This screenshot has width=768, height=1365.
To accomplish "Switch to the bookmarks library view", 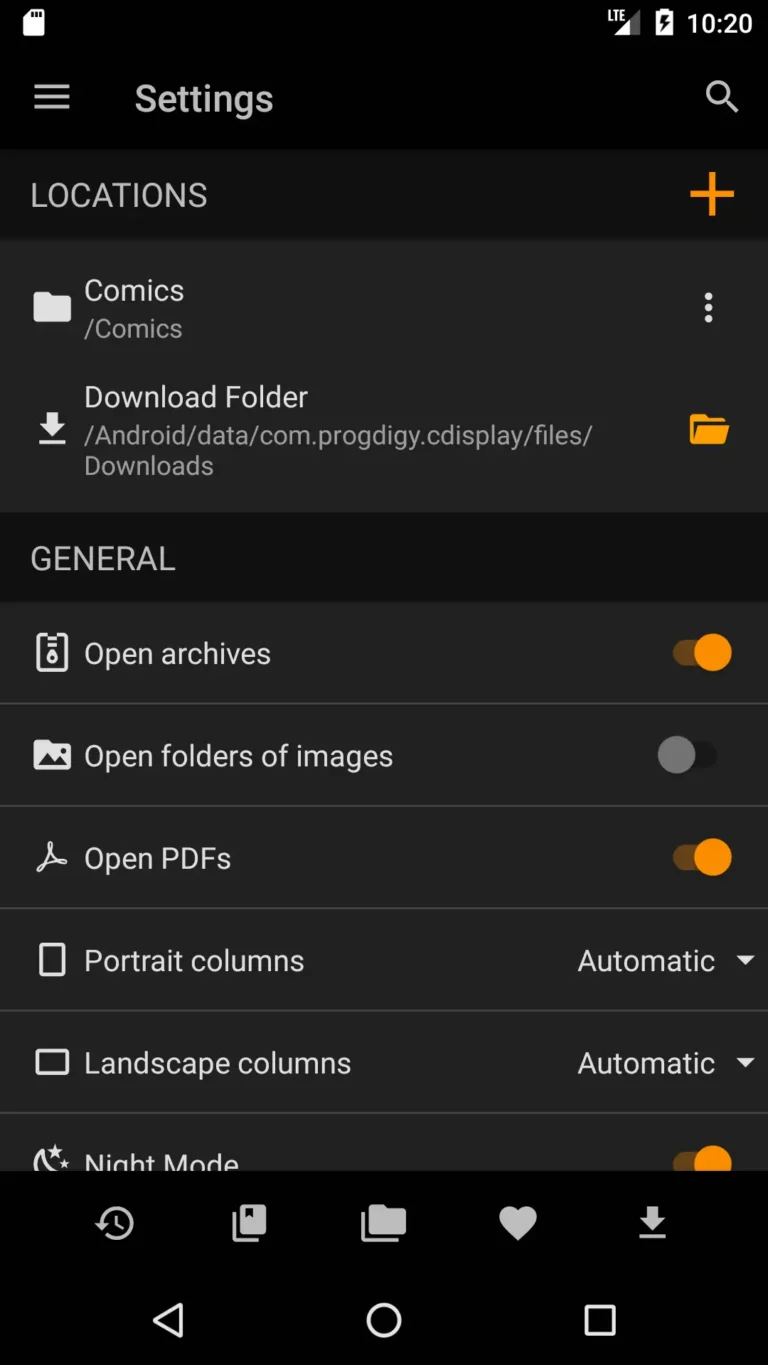I will pos(248,1222).
